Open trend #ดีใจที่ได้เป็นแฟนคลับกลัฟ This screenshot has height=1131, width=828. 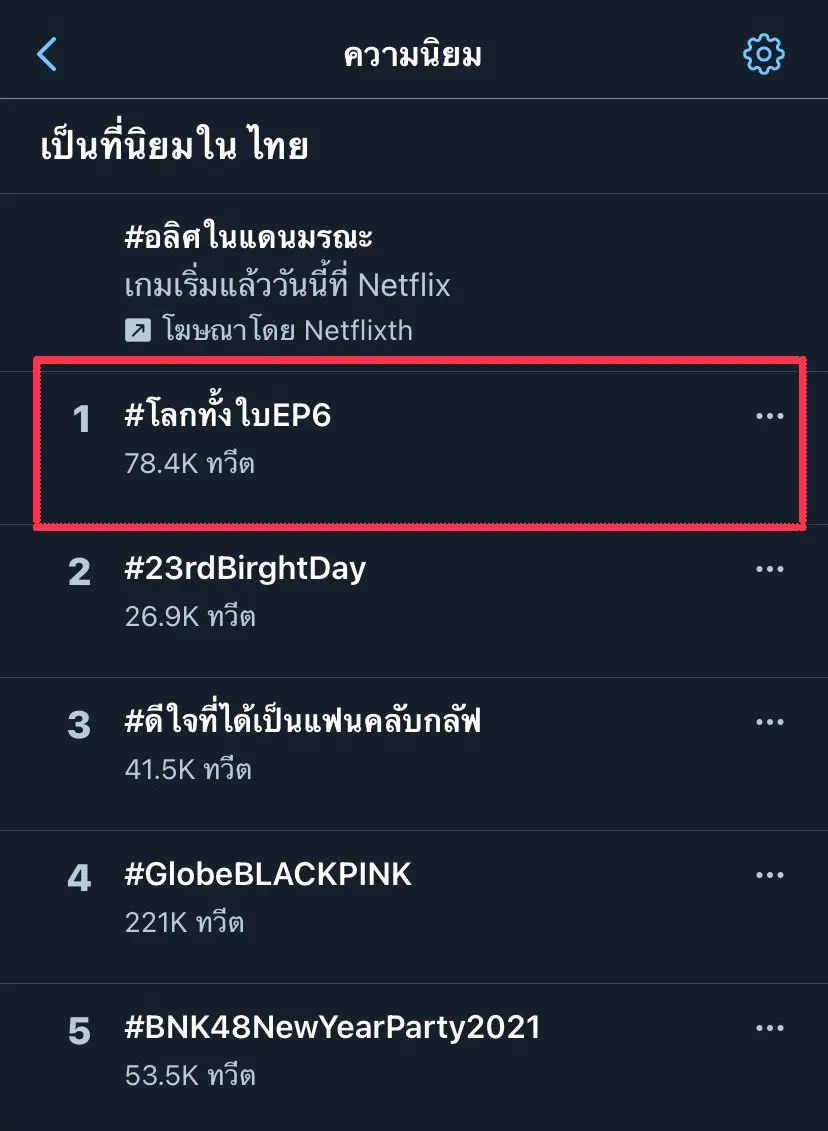click(303, 722)
